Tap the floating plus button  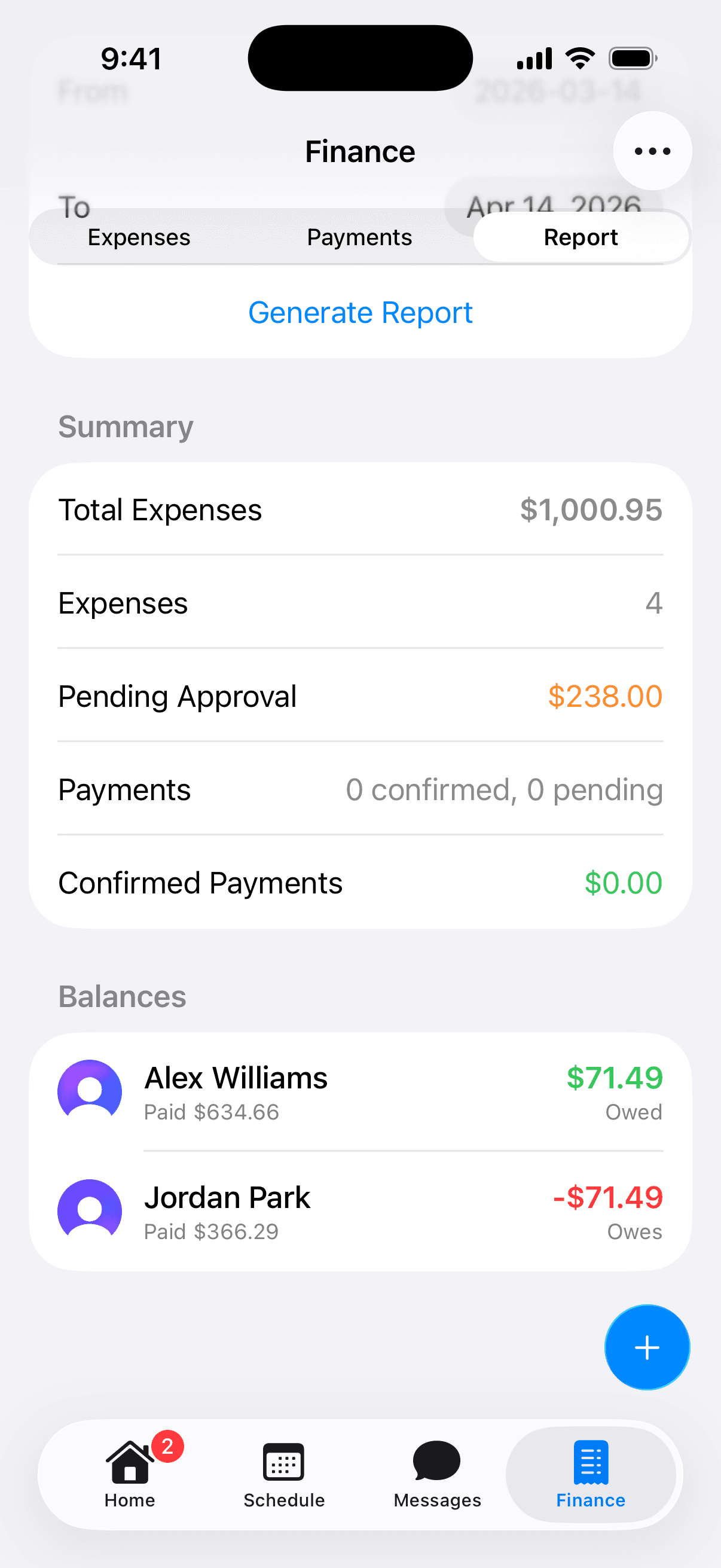[647, 1348]
